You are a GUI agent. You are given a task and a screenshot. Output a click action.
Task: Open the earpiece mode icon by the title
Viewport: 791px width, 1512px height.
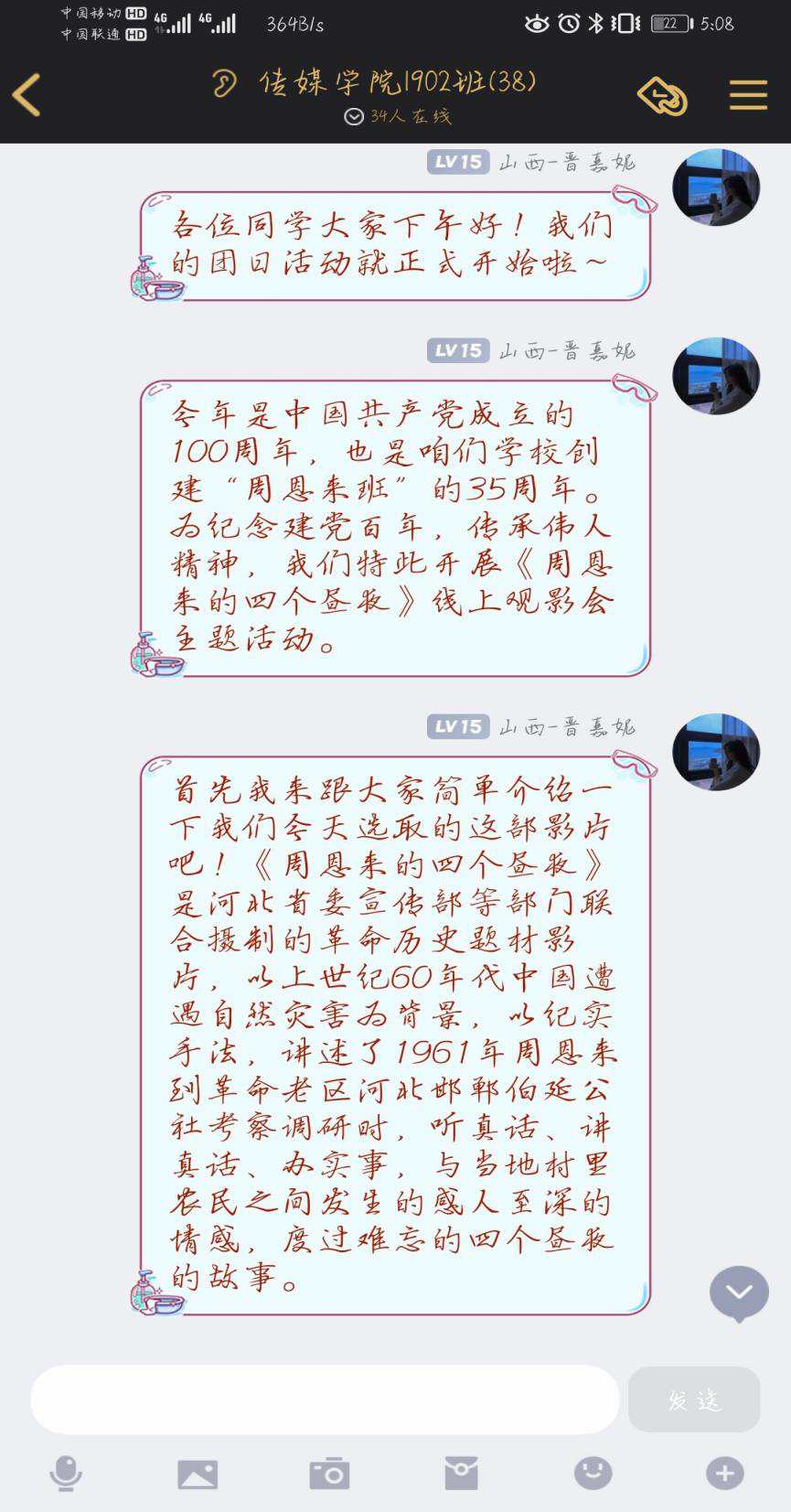224,83
